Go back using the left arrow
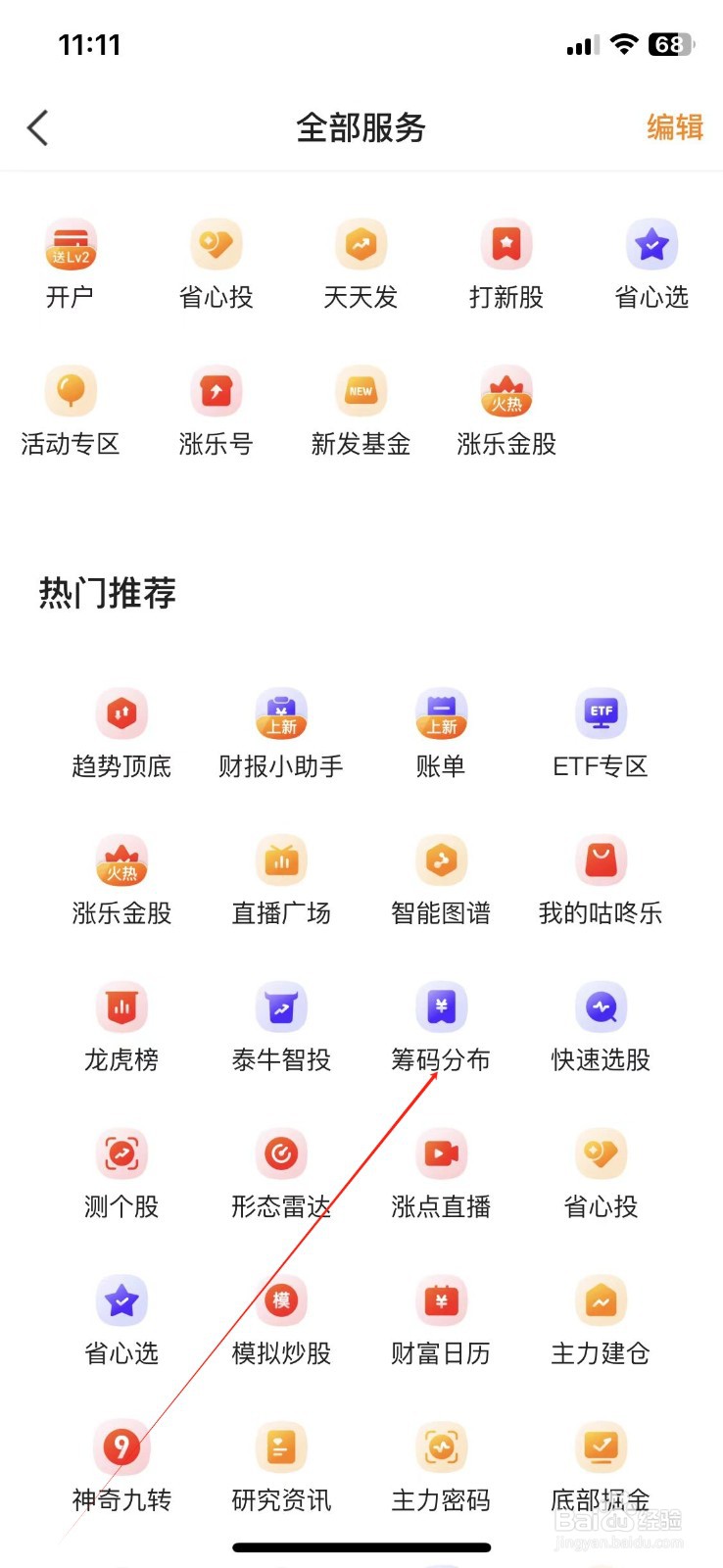Image resolution: width=723 pixels, height=1568 pixels. (x=38, y=127)
